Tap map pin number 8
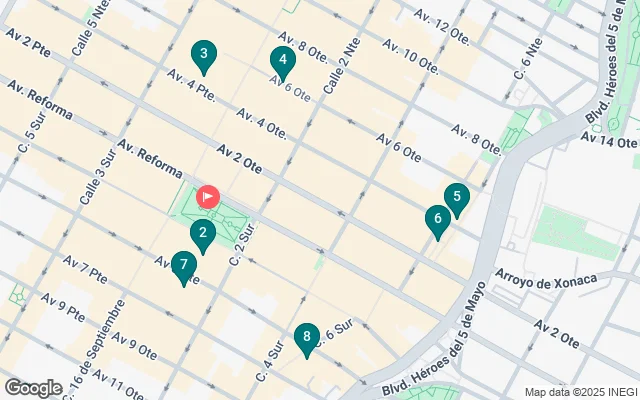 (x=306, y=339)
